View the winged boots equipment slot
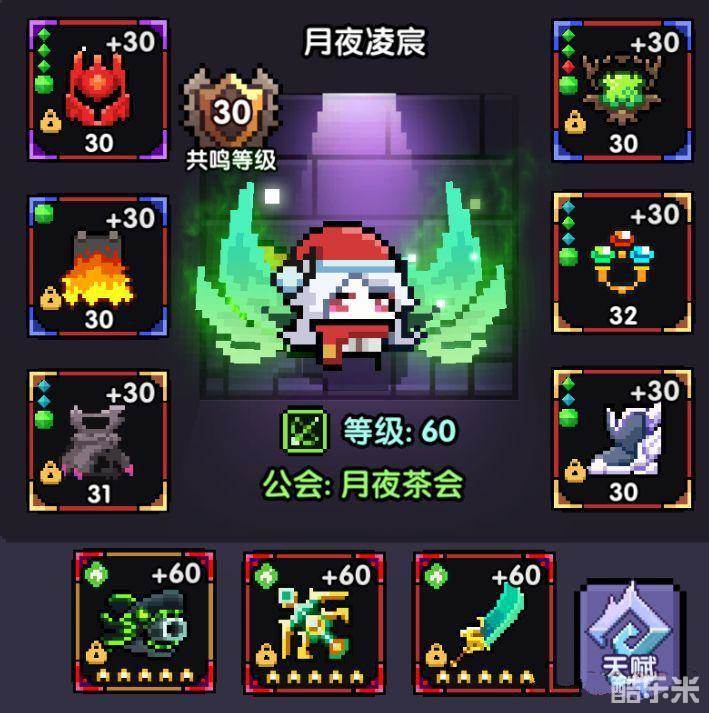Screen dimensions: 709x713 pyautogui.click(x=622, y=440)
